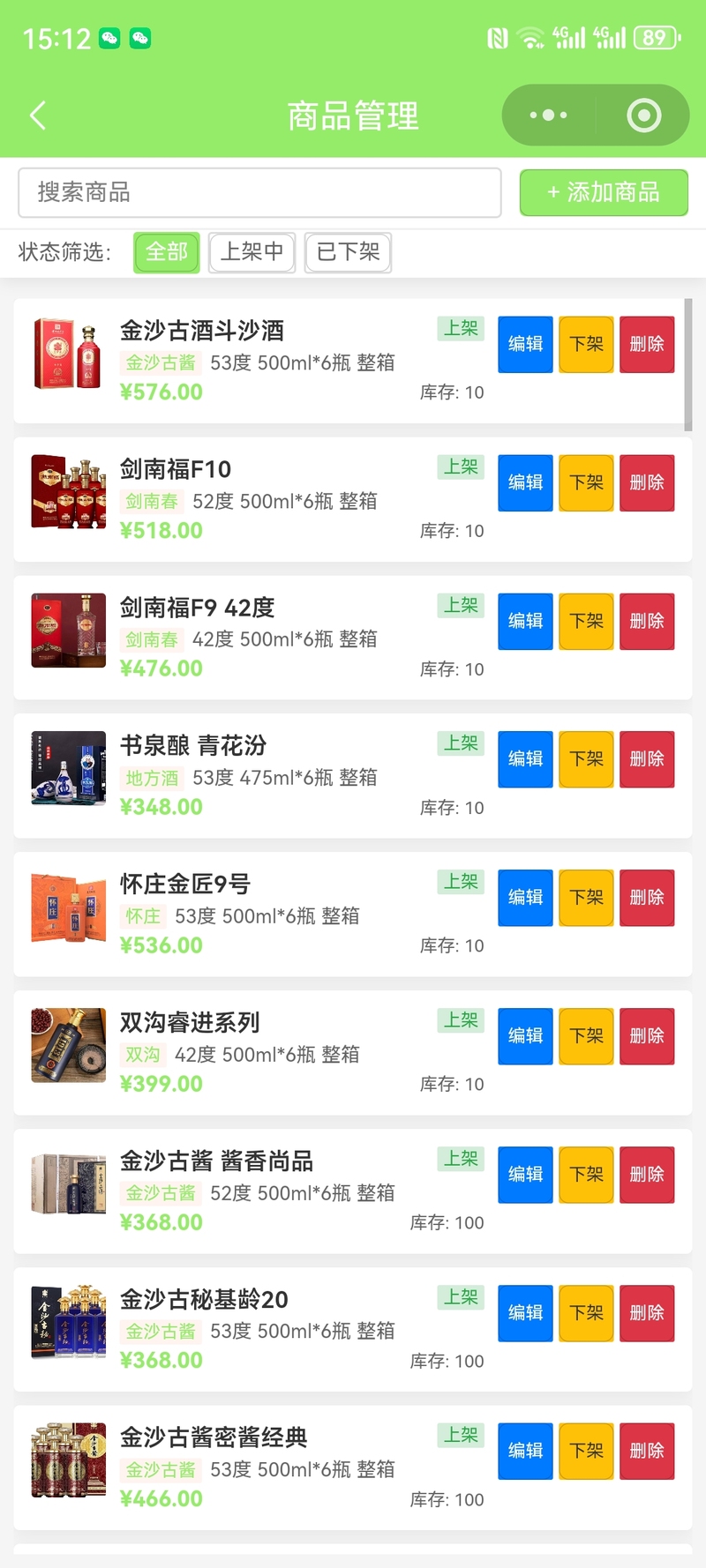Edit the 金沙古酒斗沙酒 product
The image size is (706, 1568).
tap(525, 344)
